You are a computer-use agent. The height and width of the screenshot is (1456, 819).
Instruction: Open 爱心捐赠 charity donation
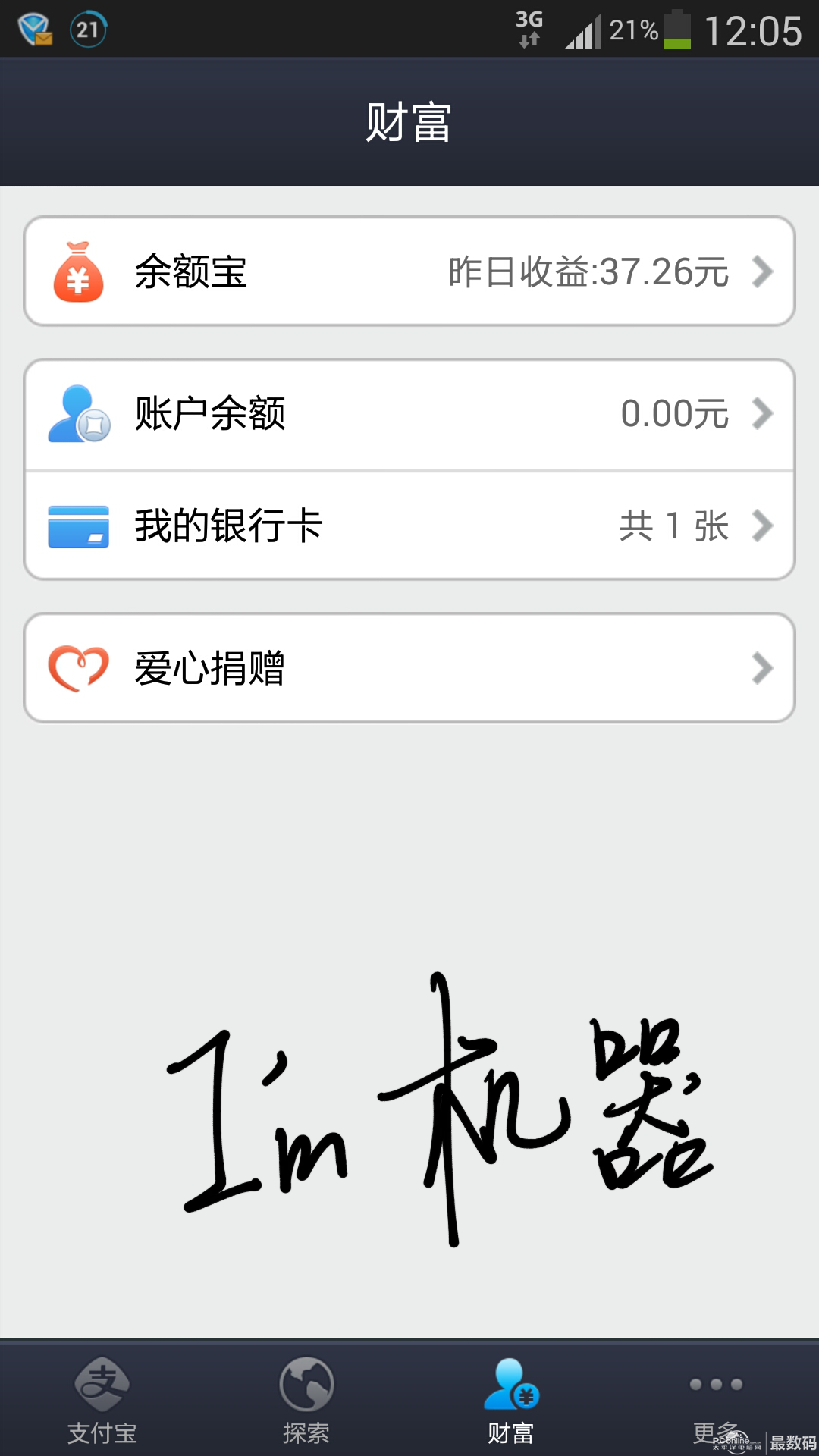(x=409, y=668)
